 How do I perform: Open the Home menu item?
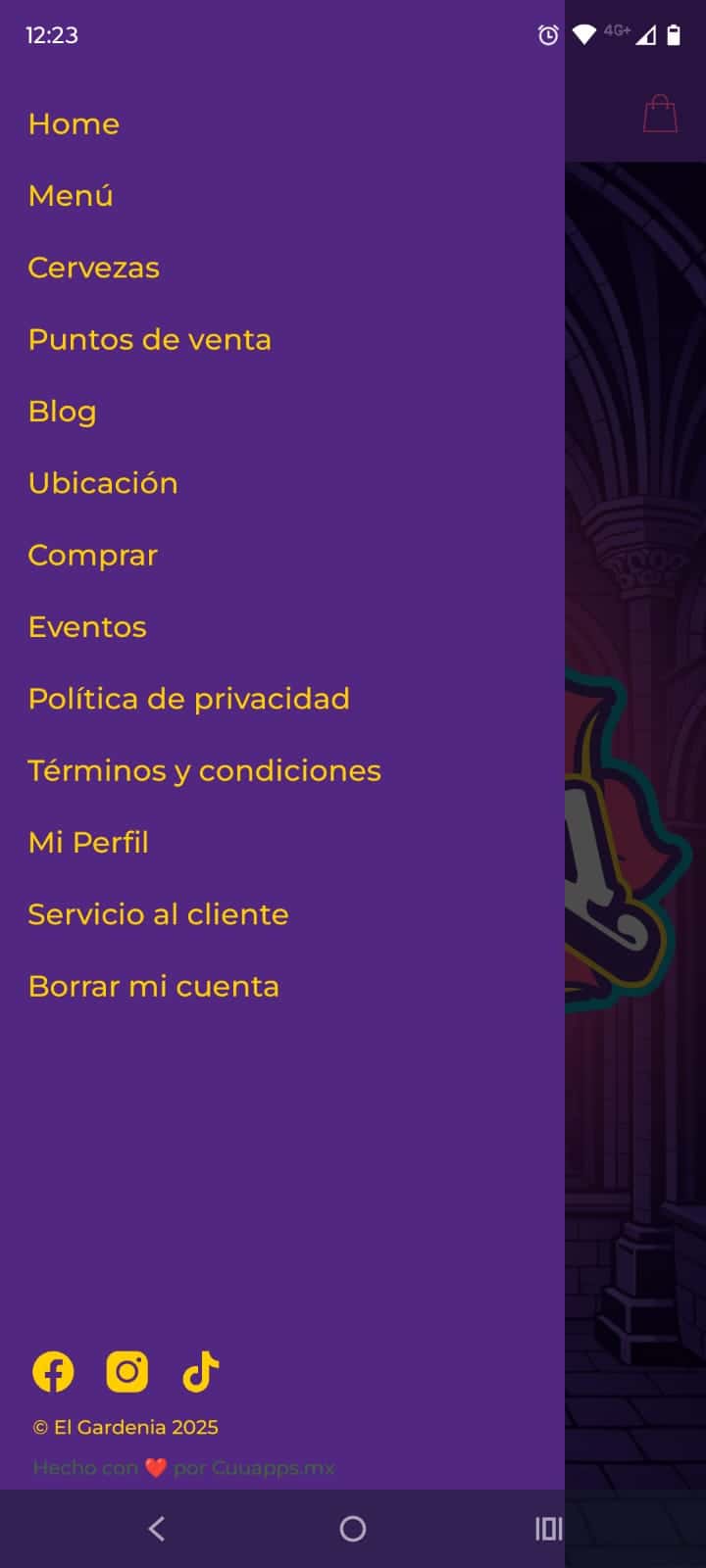[74, 124]
